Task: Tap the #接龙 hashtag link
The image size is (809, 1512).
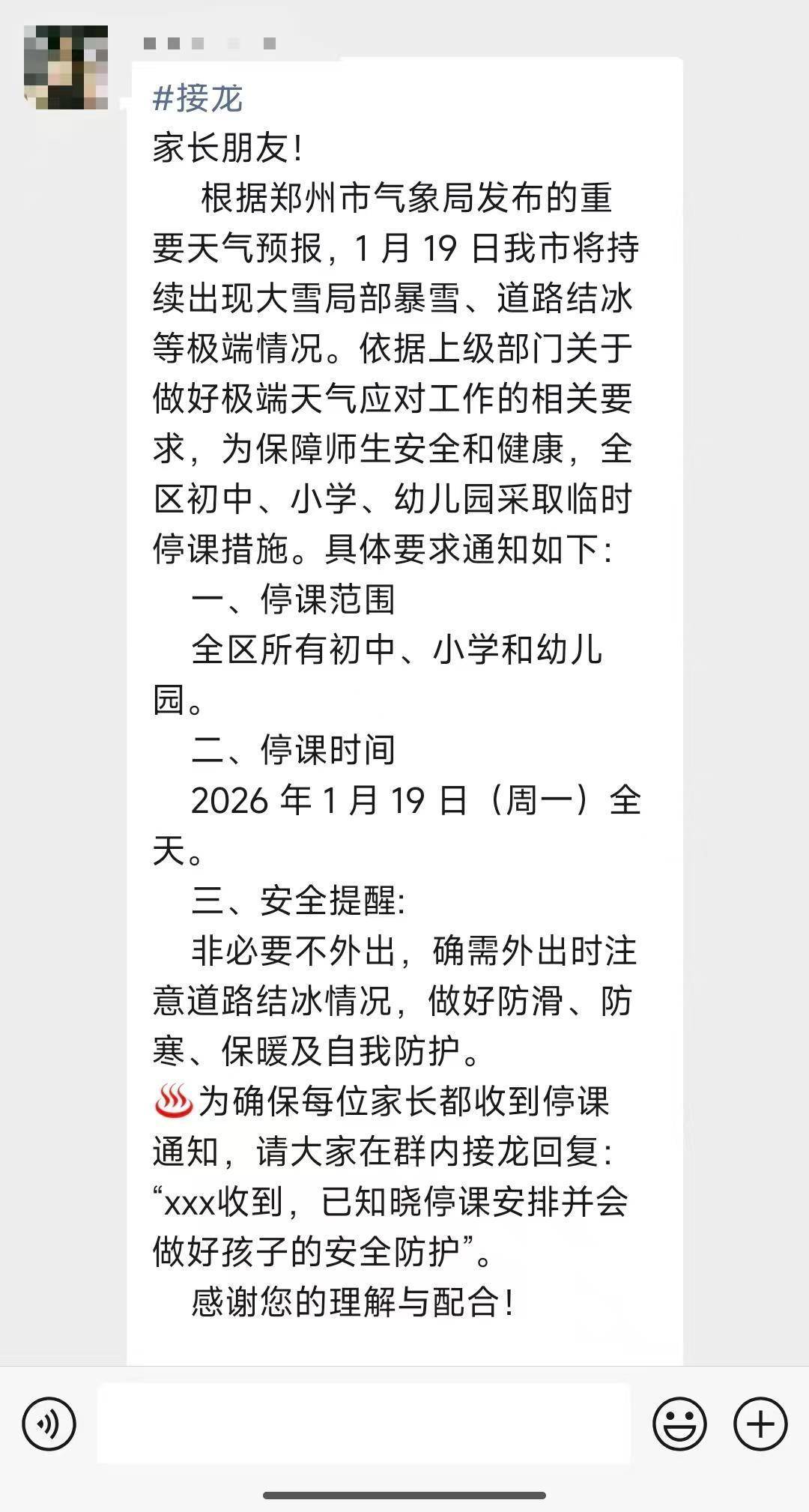Action: pyautogui.click(x=198, y=99)
